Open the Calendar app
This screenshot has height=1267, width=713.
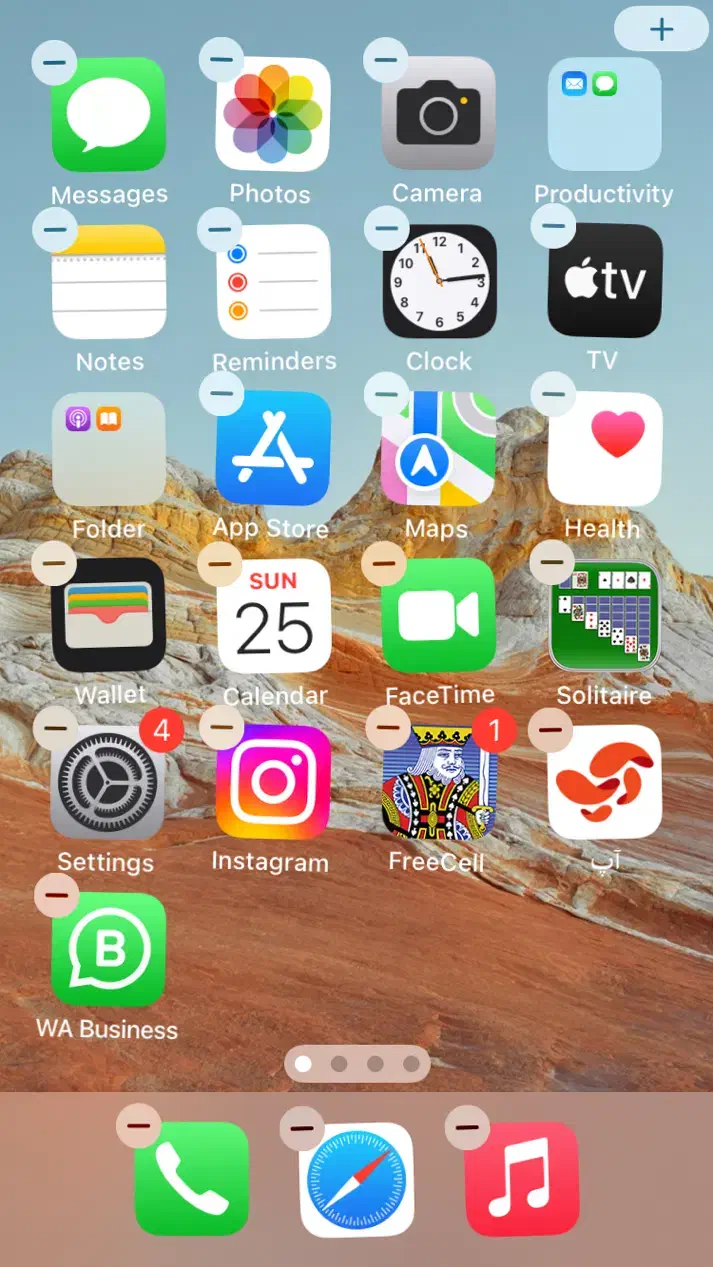pos(273,615)
